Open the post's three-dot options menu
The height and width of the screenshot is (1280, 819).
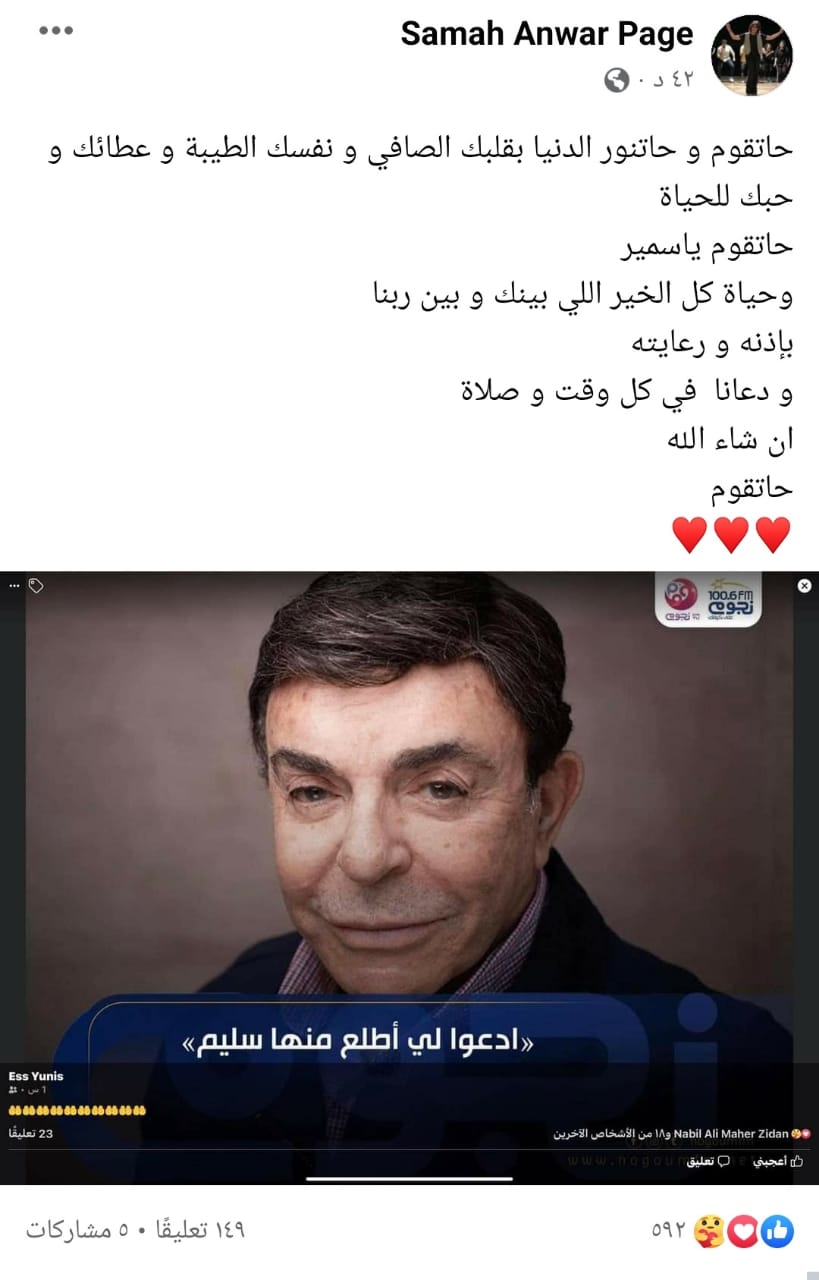(x=56, y=31)
